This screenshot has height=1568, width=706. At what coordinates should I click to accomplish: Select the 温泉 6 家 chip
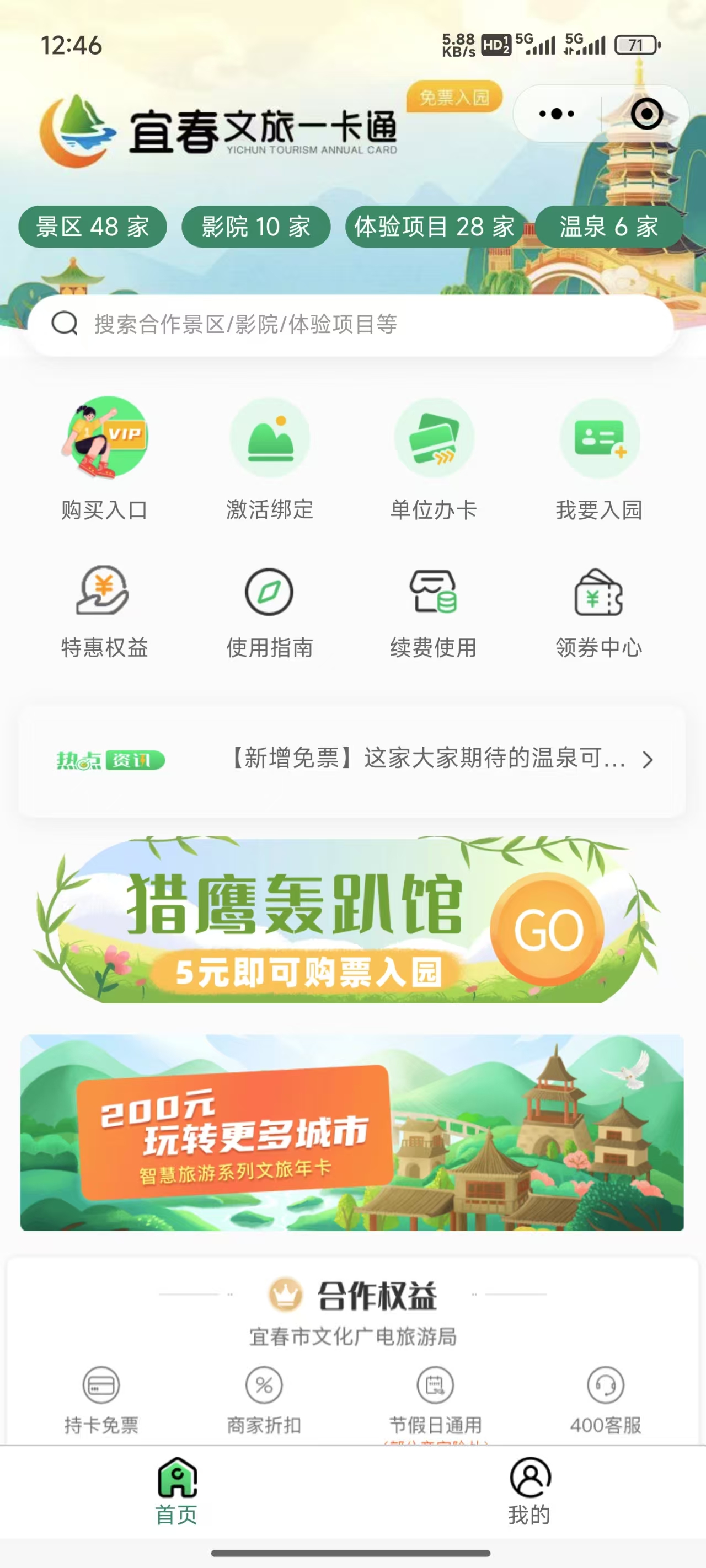(608, 227)
